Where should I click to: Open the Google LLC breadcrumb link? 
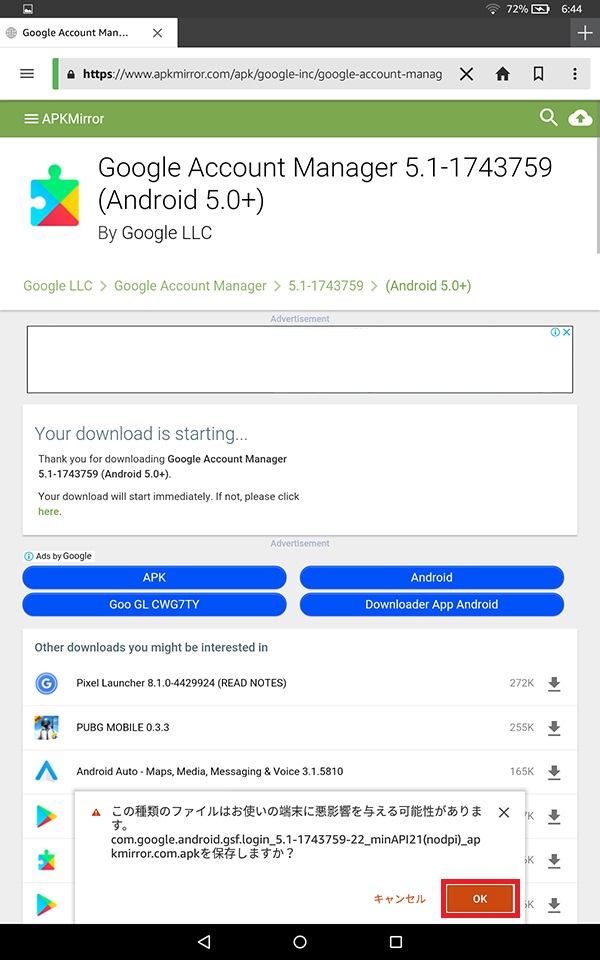[58, 286]
